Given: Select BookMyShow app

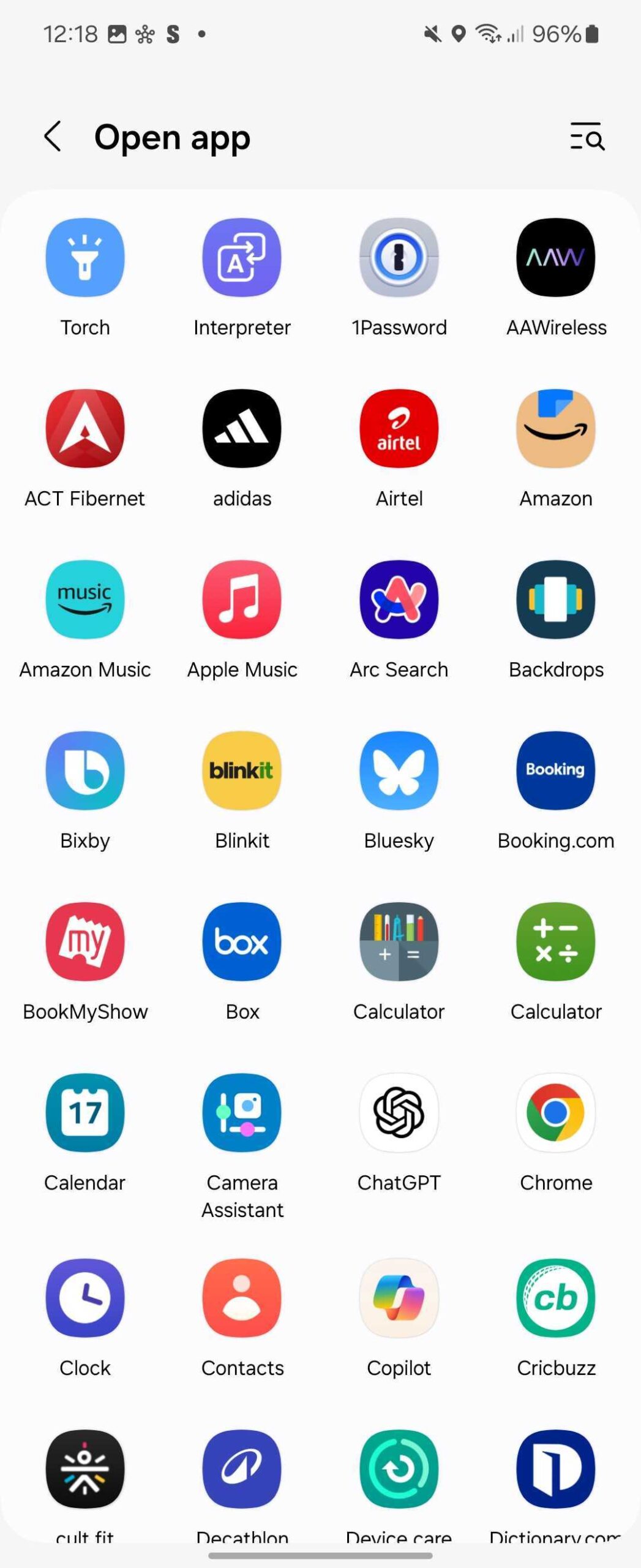Looking at the screenshot, I should pyautogui.click(x=85, y=941).
